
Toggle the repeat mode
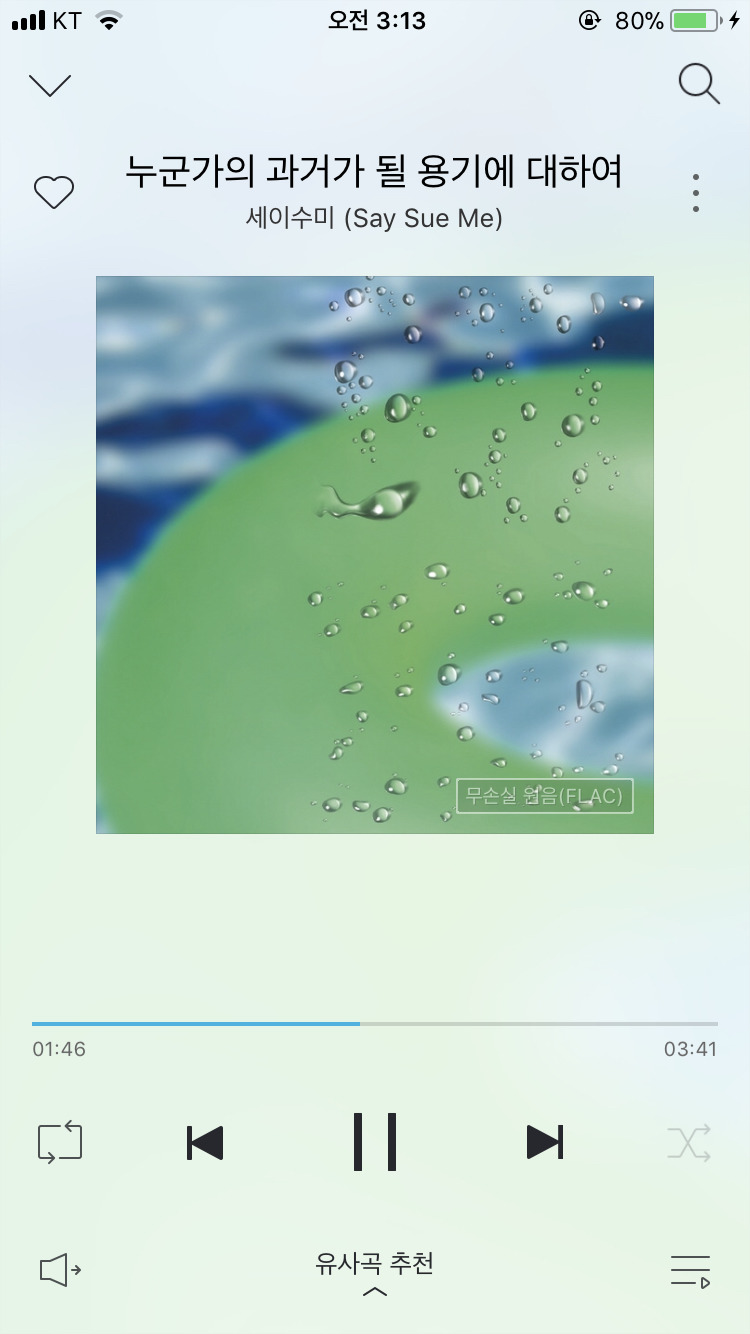pyautogui.click(x=60, y=1143)
